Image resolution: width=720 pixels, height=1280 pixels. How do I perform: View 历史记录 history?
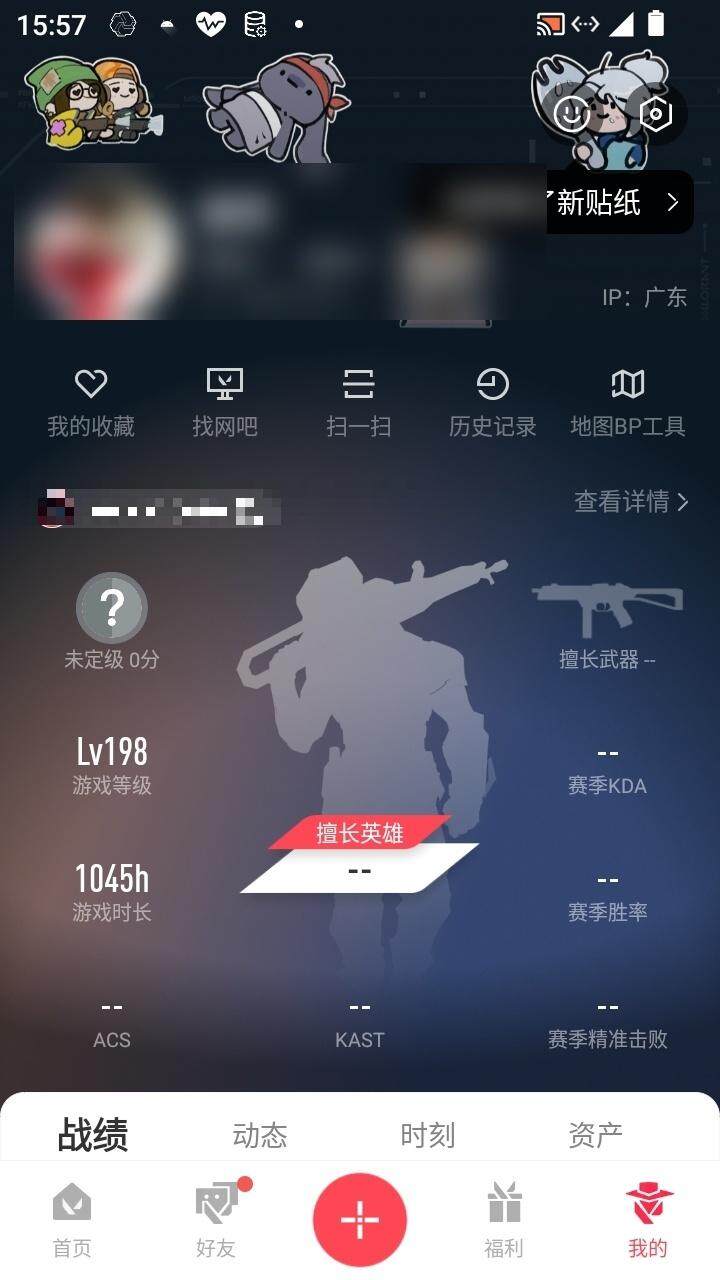coord(492,402)
